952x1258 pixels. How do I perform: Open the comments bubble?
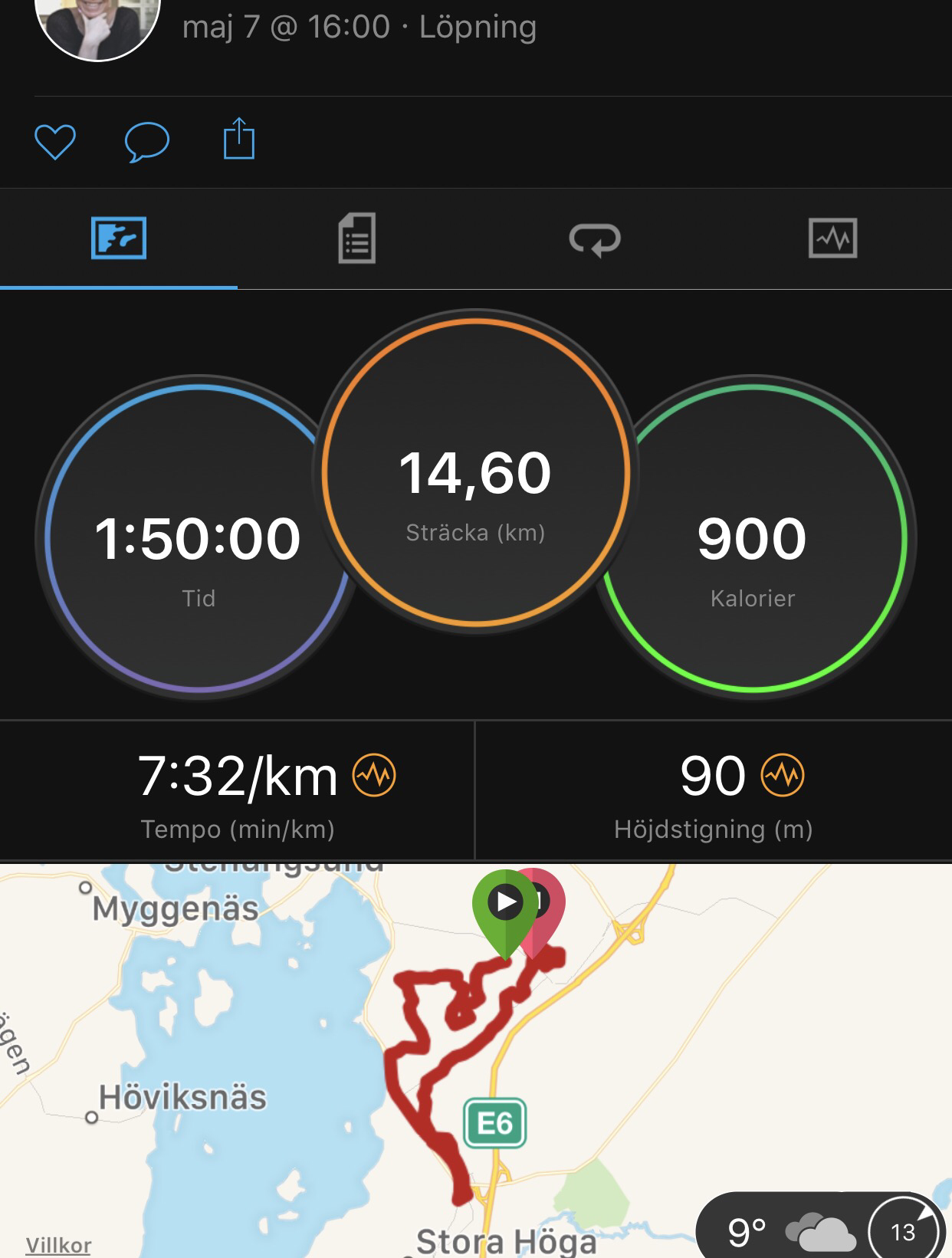point(146,142)
